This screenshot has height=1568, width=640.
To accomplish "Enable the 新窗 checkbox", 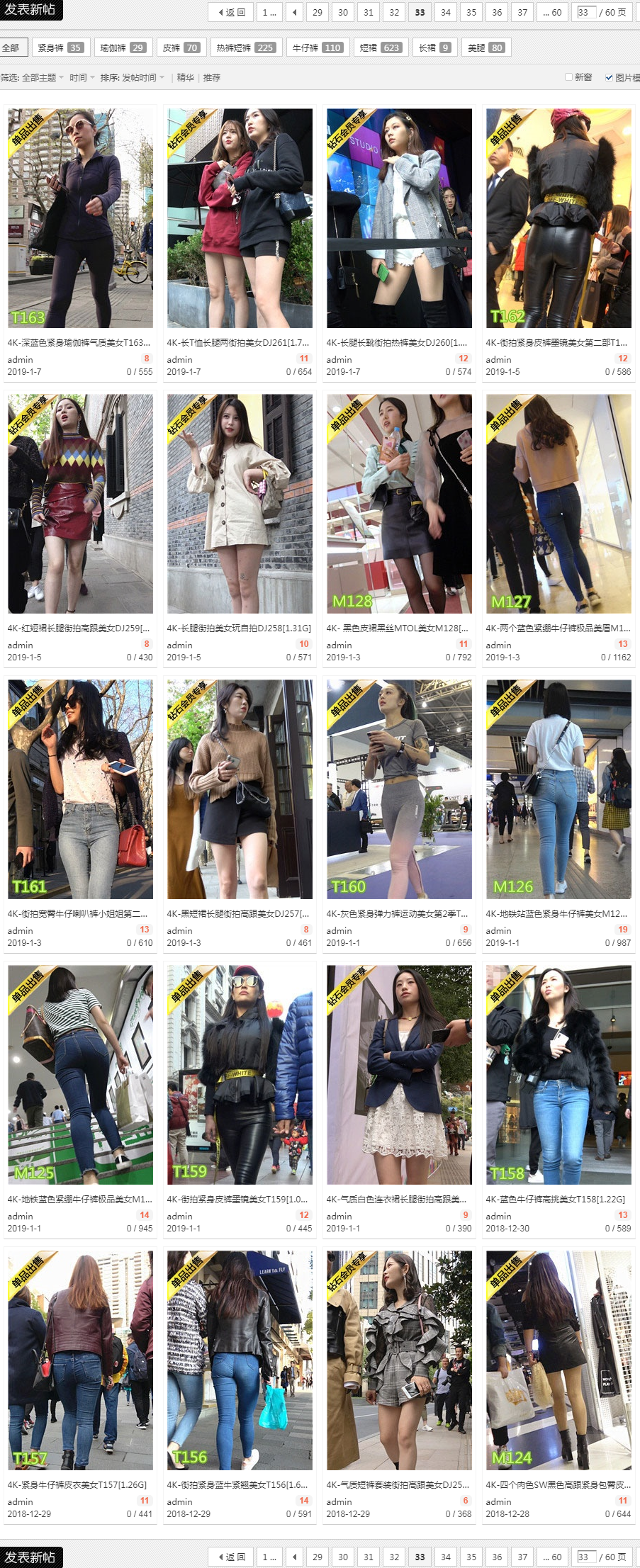I will [x=568, y=77].
